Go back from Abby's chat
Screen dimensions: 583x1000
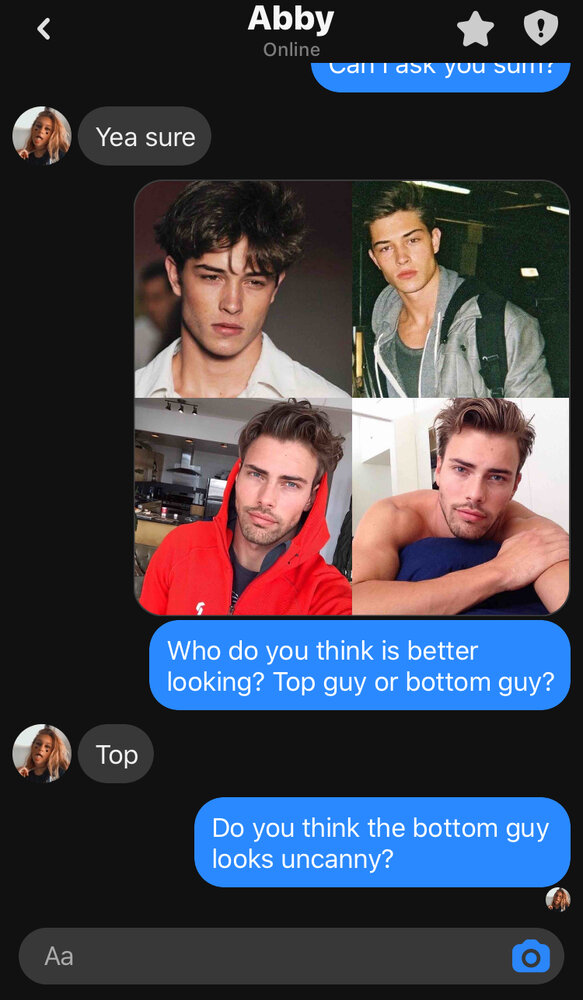pos(43,29)
